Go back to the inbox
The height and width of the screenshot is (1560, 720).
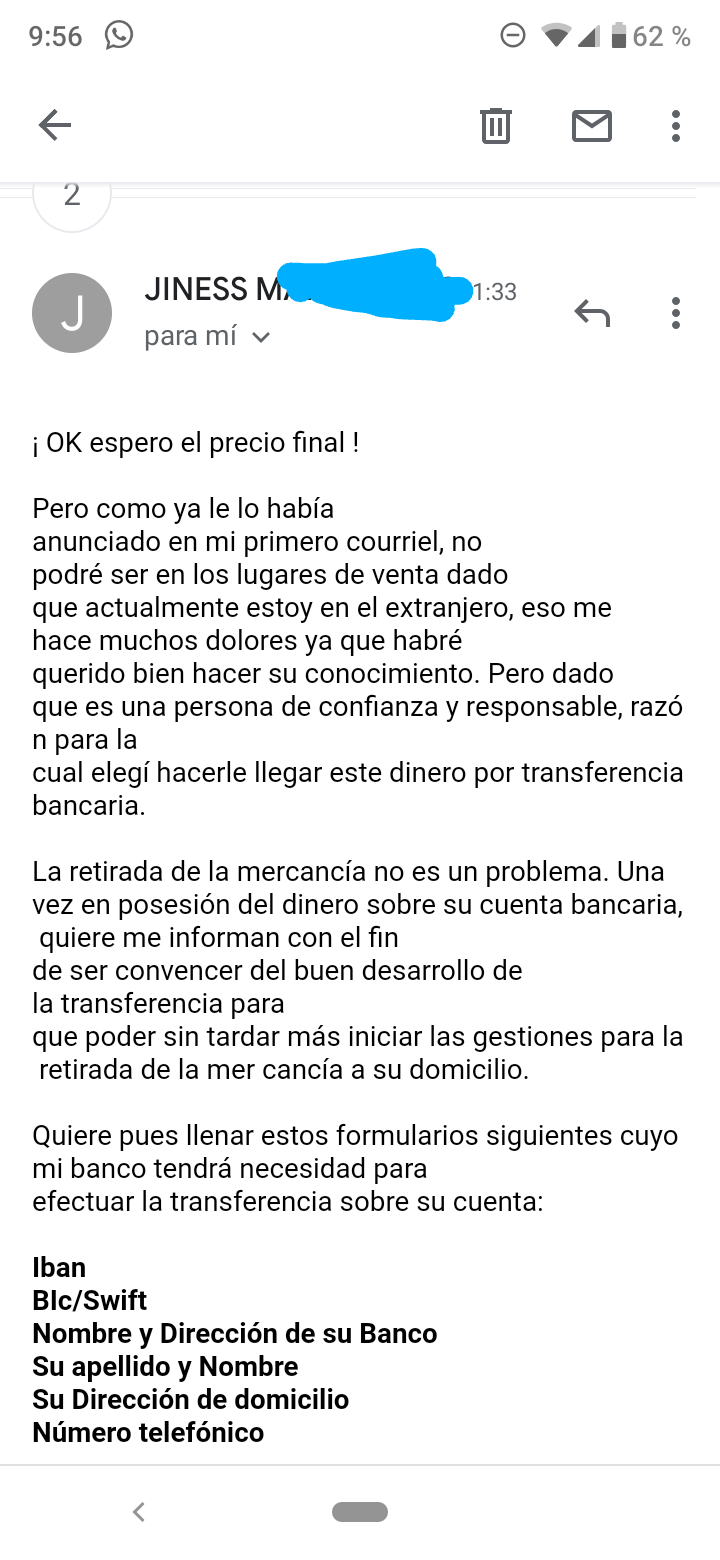click(x=55, y=125)
